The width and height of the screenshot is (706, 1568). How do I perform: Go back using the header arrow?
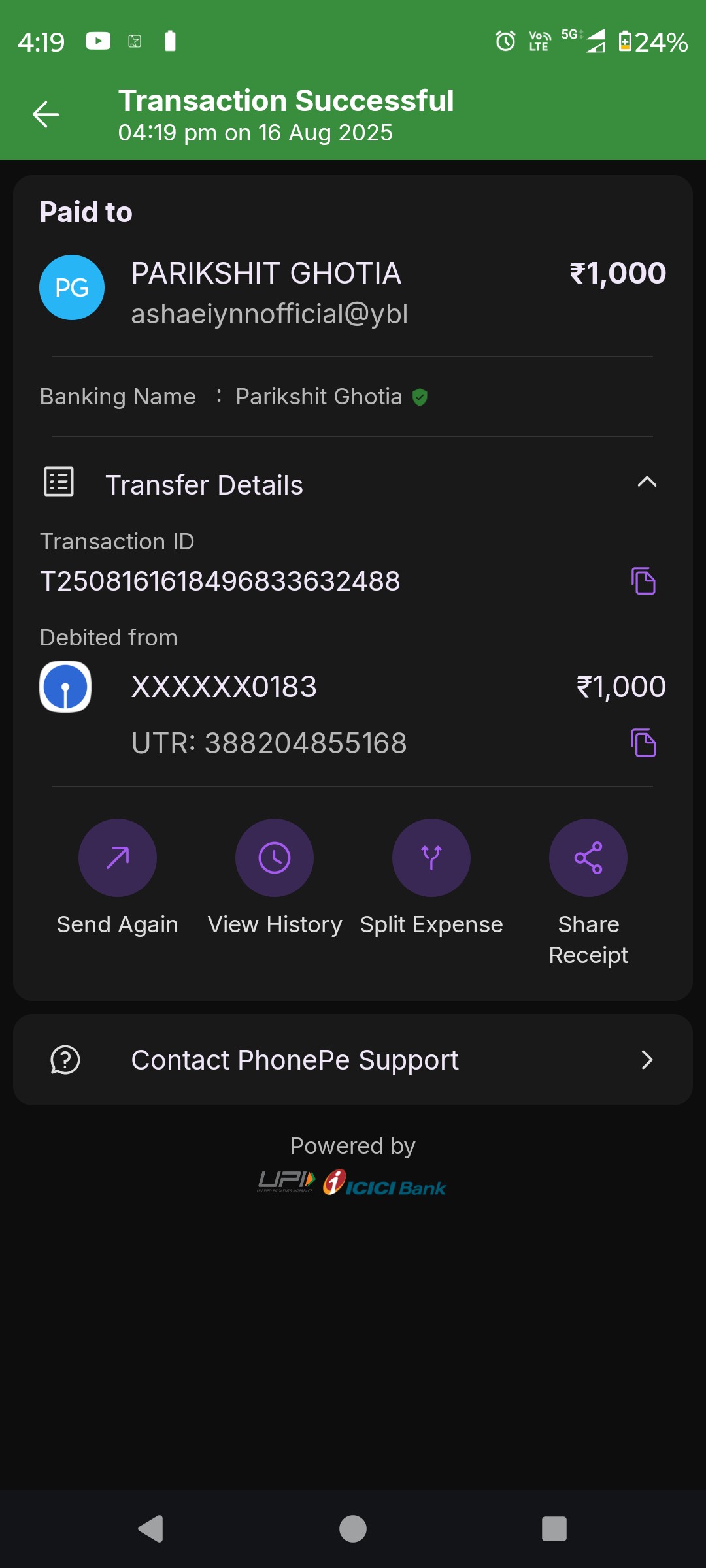[x=46, y=114]
